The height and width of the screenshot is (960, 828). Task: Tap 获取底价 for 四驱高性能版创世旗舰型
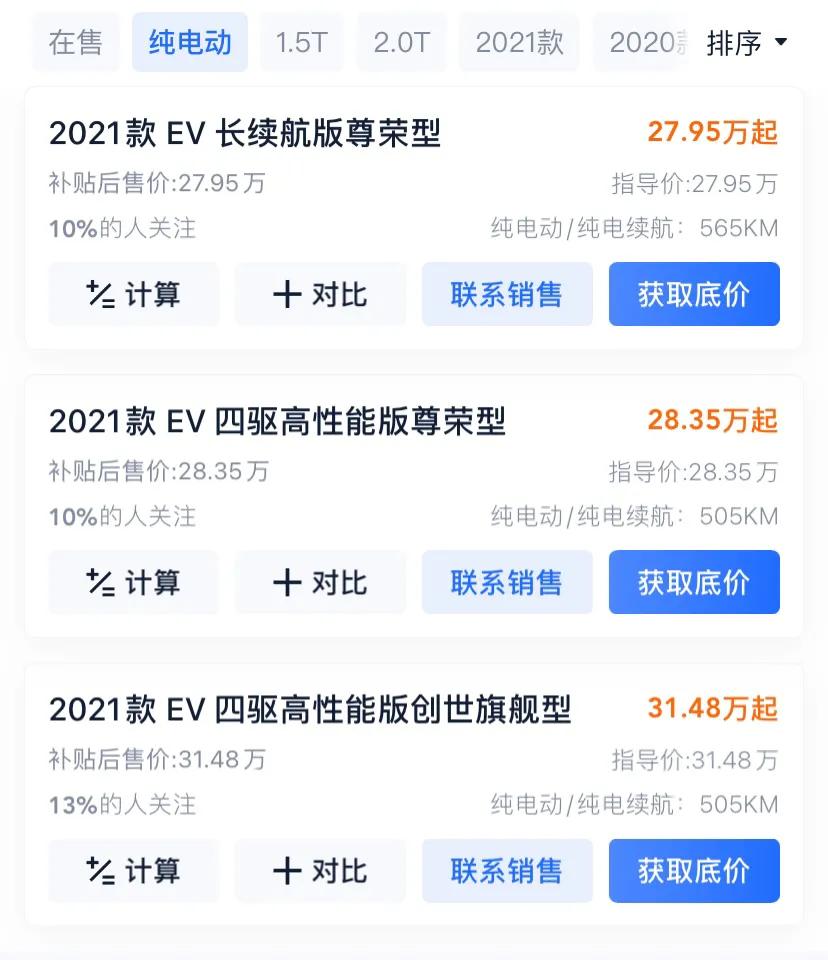[x=694, y=870]
